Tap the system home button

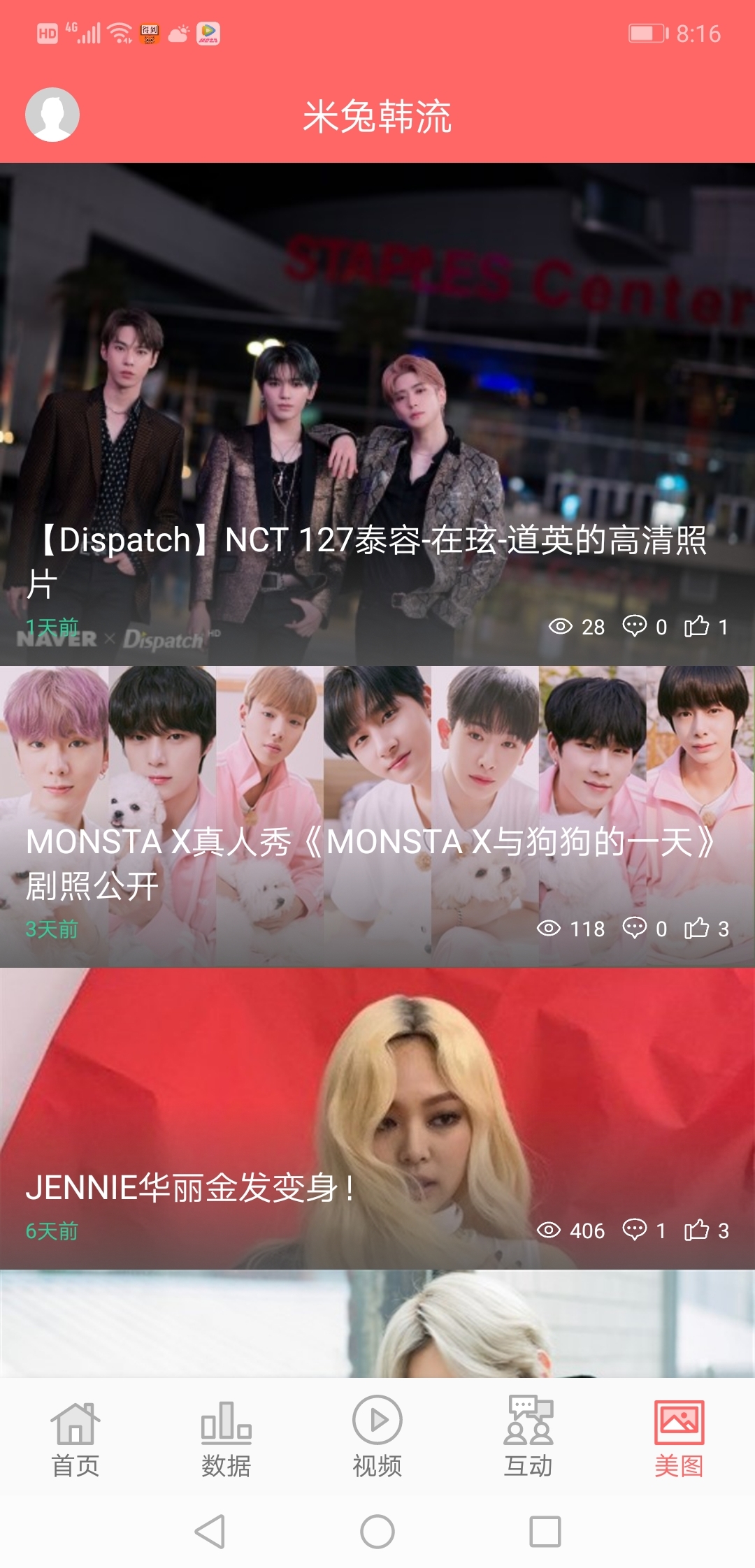pyautogui.click(x=377, y=1532)
